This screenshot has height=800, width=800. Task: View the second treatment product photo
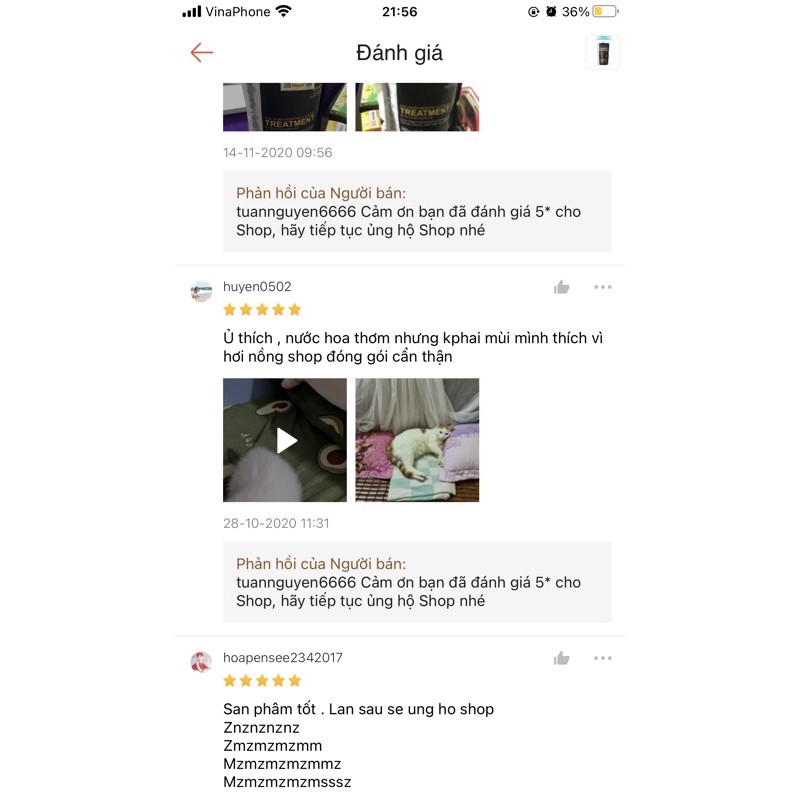417,107
